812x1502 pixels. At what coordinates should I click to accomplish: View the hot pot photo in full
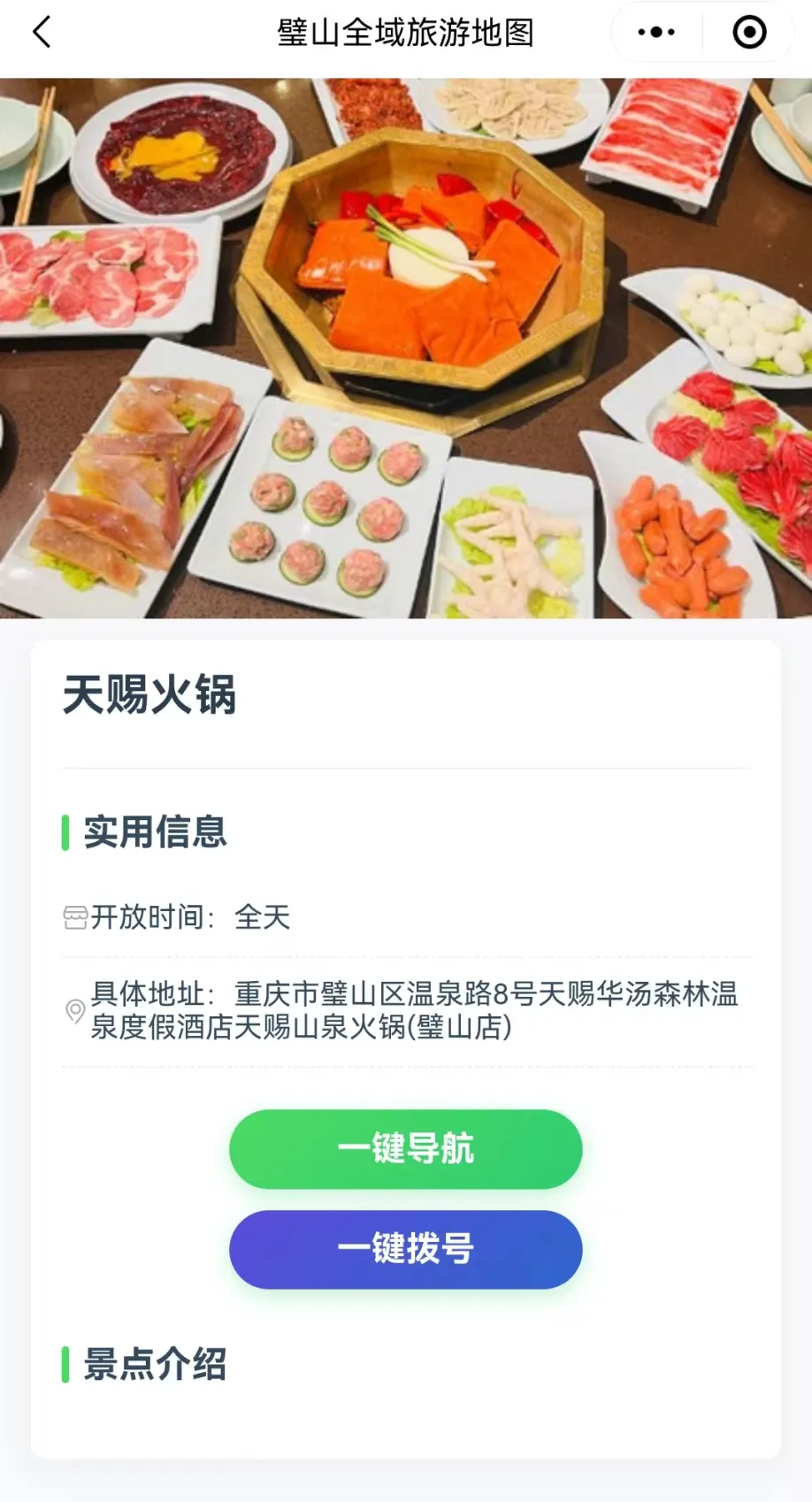[x=406, y=348]
